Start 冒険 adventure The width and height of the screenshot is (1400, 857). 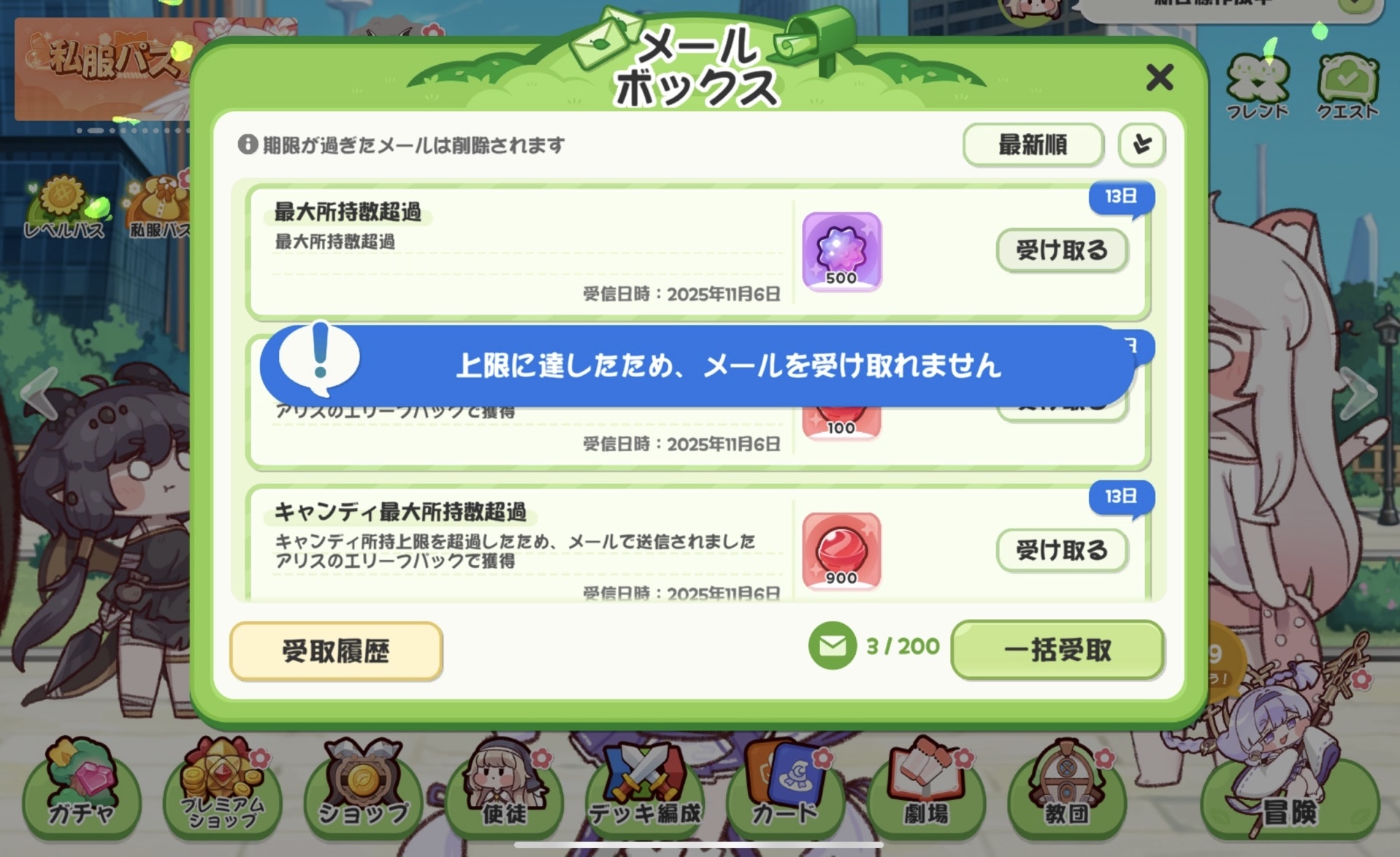coord(1289,803)
